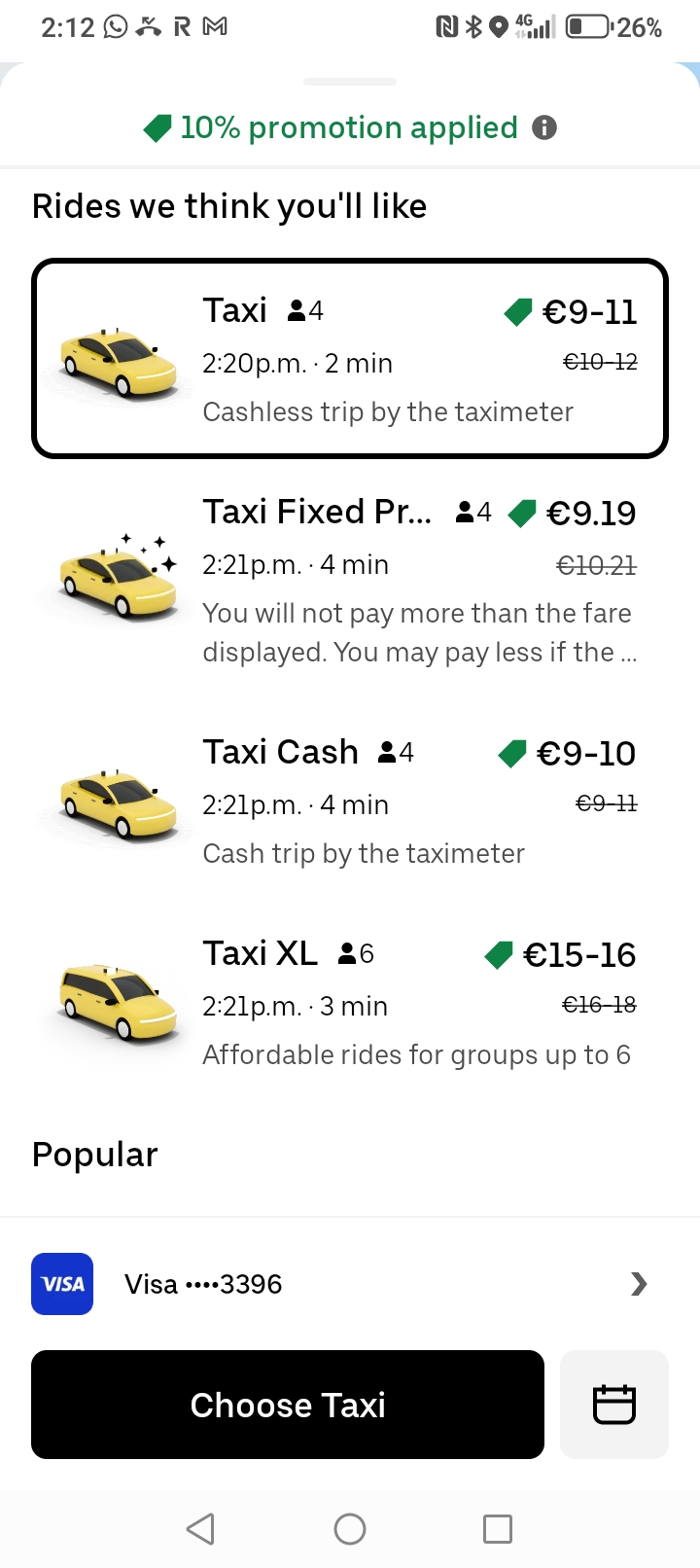The image size is (700, 1568).
Task: Choose the Taxi XL ride for six
Action: tap(350, 1003)
